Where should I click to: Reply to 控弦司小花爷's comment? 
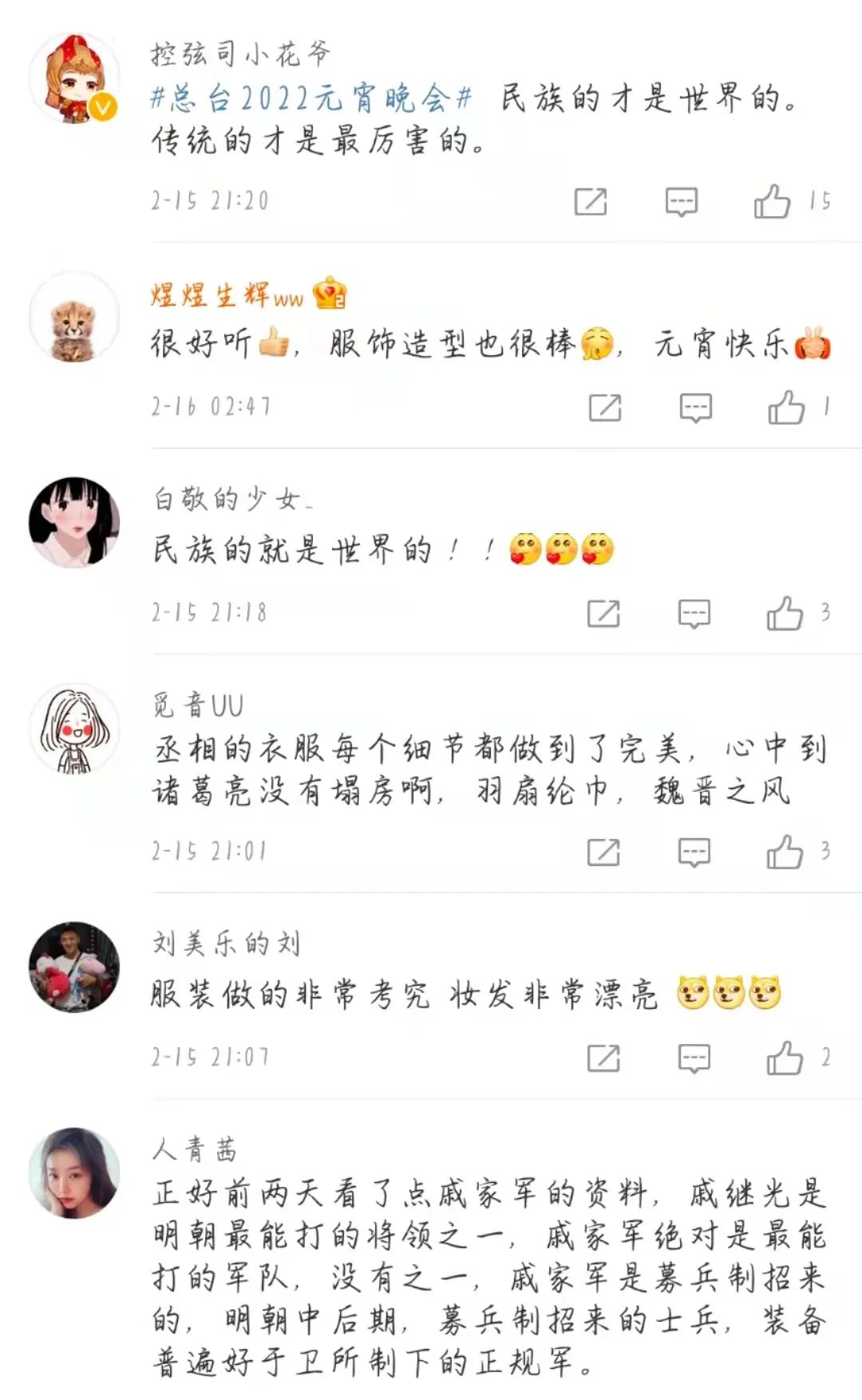coord(682,201)
